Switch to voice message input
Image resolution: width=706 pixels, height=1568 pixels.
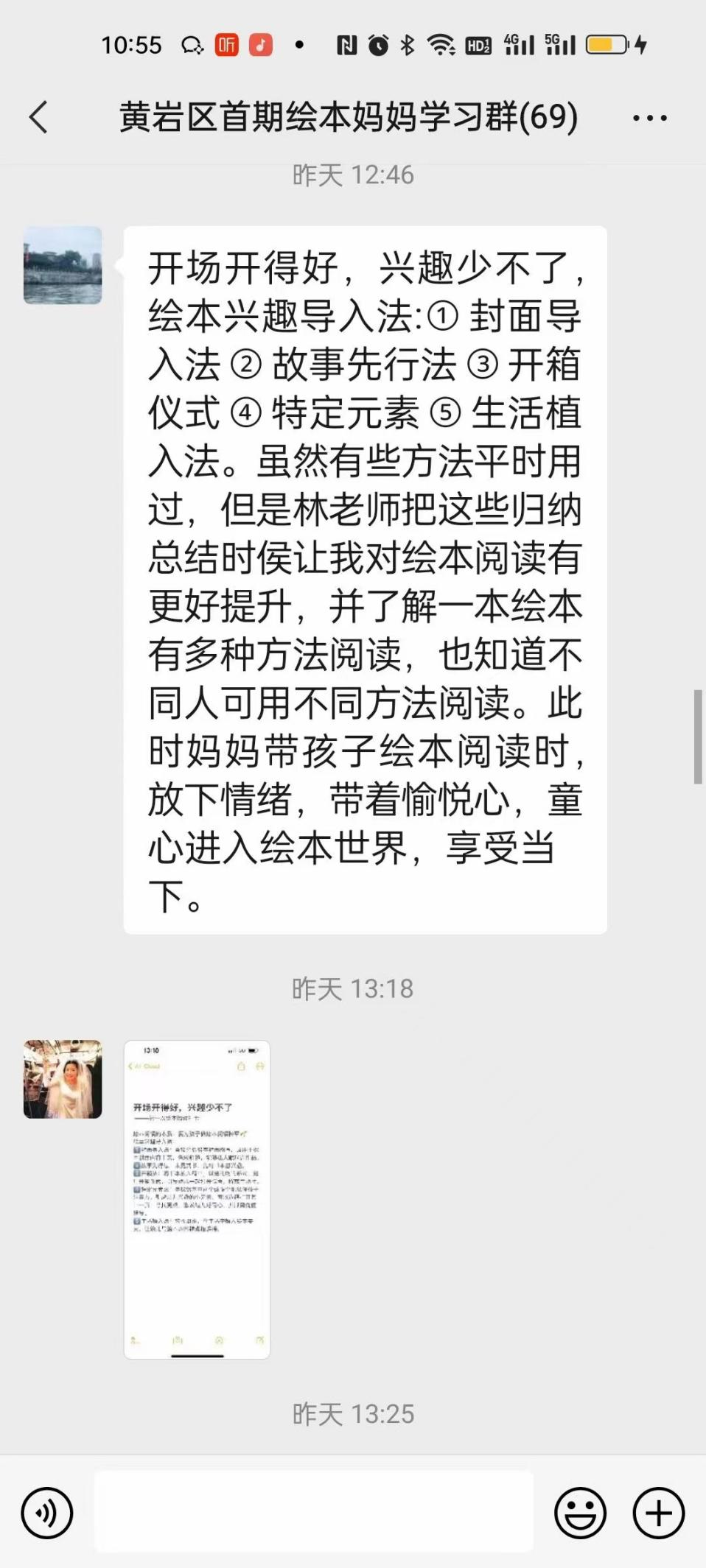[47, 1513]
